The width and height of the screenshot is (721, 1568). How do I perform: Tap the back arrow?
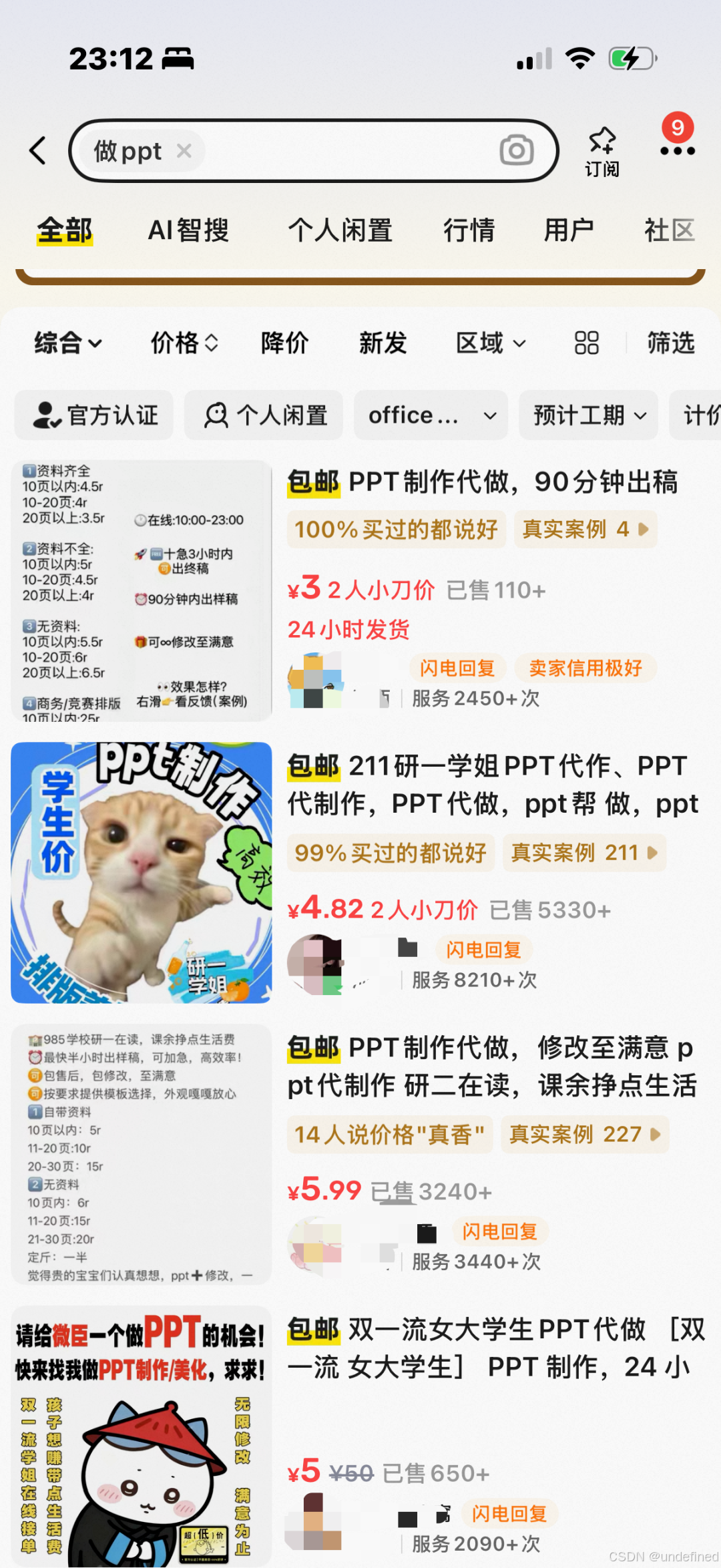pos(38,150)
